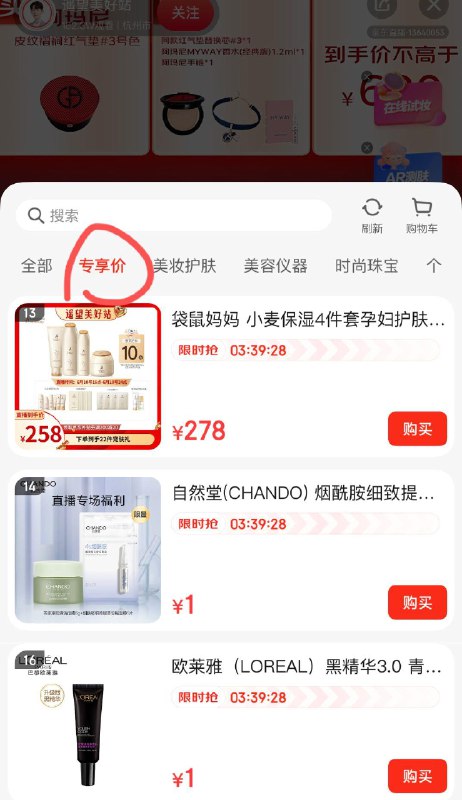
Task: Follow the streamer with 关注
Action: (185, 13)
